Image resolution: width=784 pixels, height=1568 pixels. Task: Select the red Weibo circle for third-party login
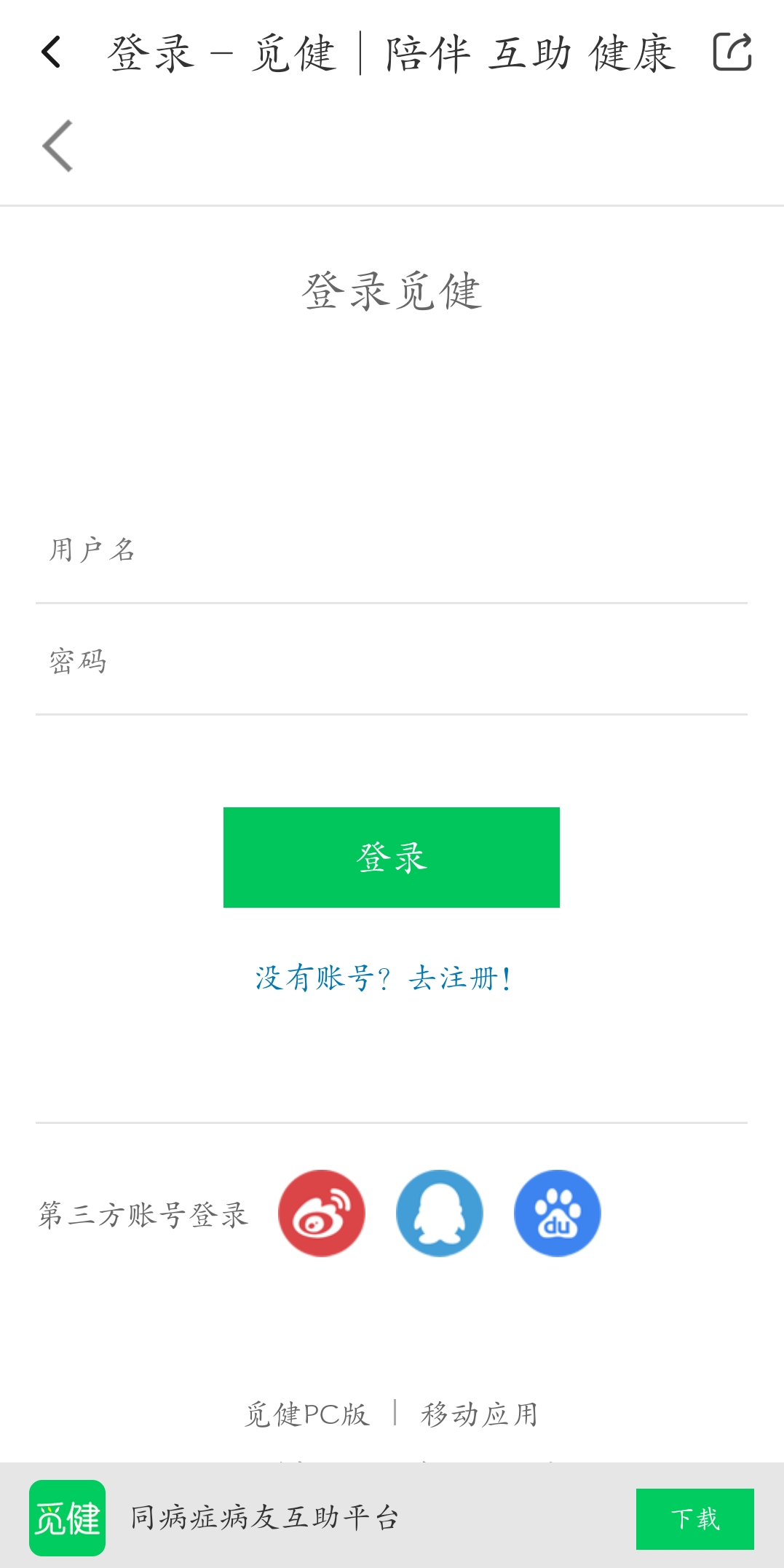(321, 1212)
